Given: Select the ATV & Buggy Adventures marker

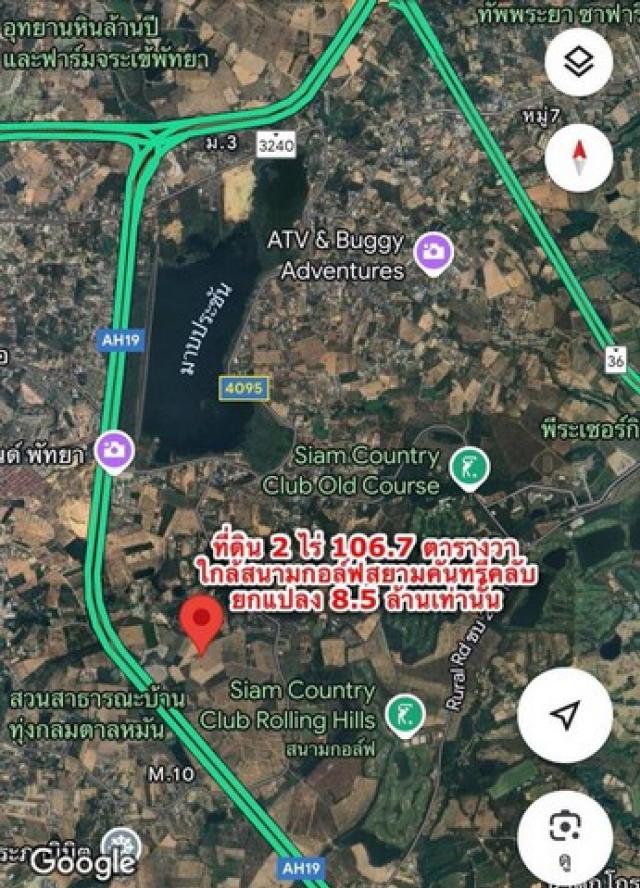Looking at the screenshot, I should (433, 252).
